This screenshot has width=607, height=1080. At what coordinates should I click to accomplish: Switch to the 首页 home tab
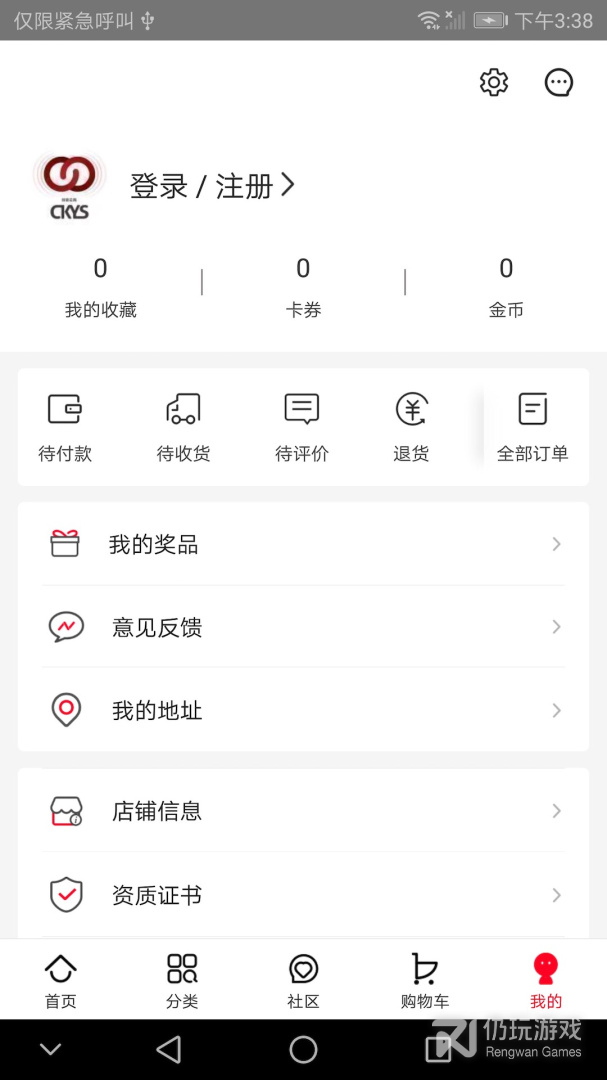(x=61, y=981)
